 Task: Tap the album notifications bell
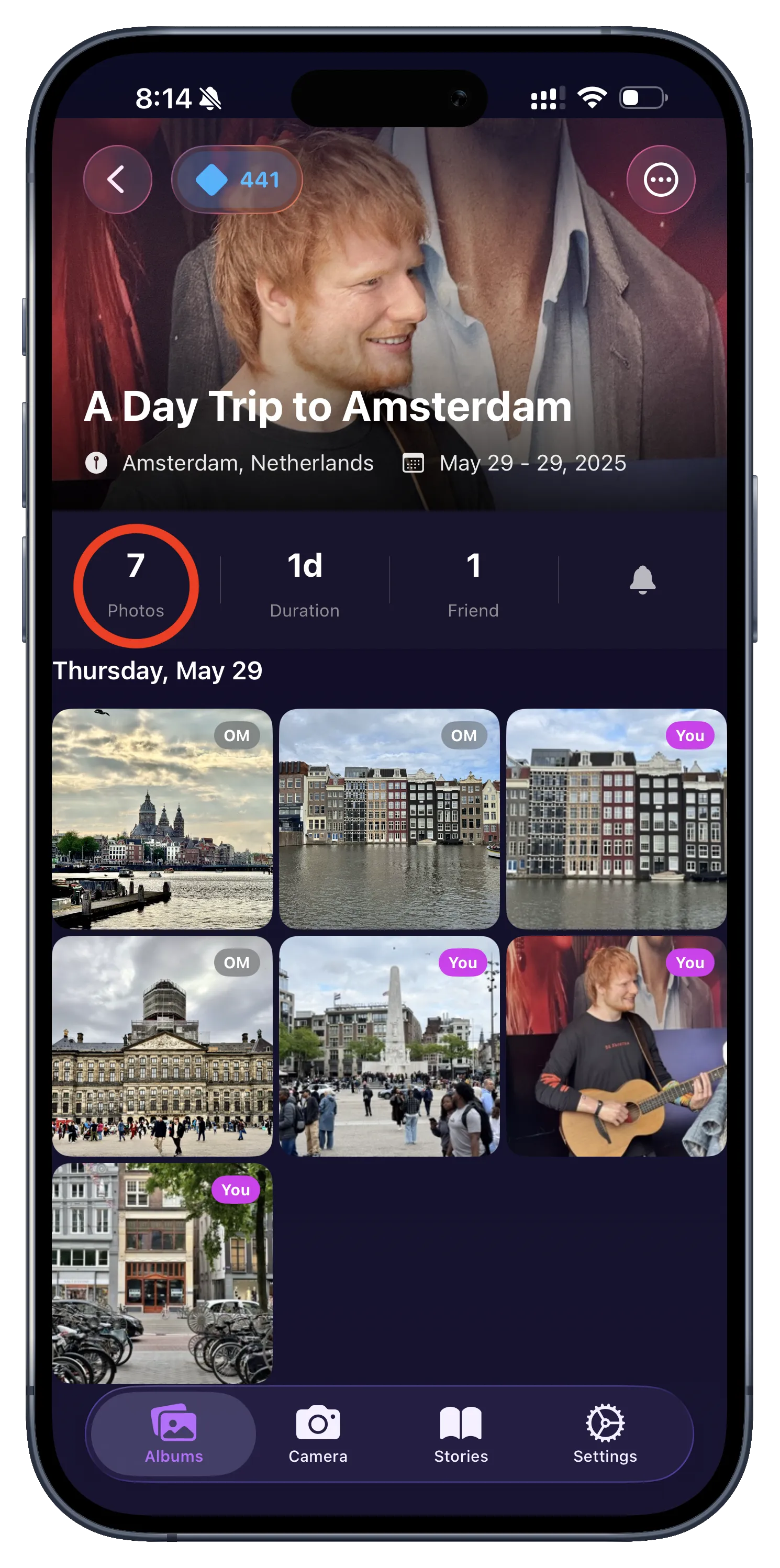click(642, 580)
